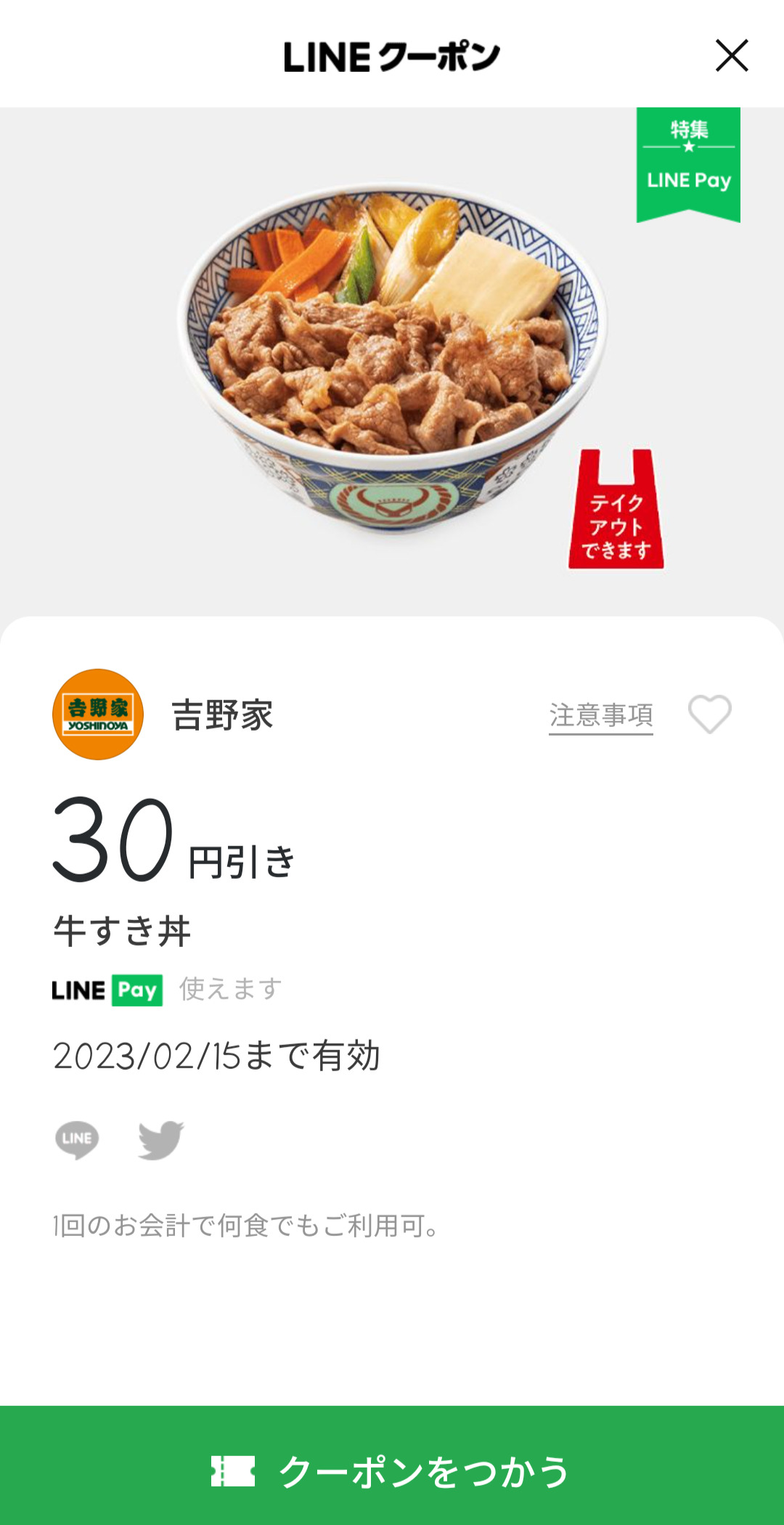Open the 吉野家 store logo

tap(98, 715)
